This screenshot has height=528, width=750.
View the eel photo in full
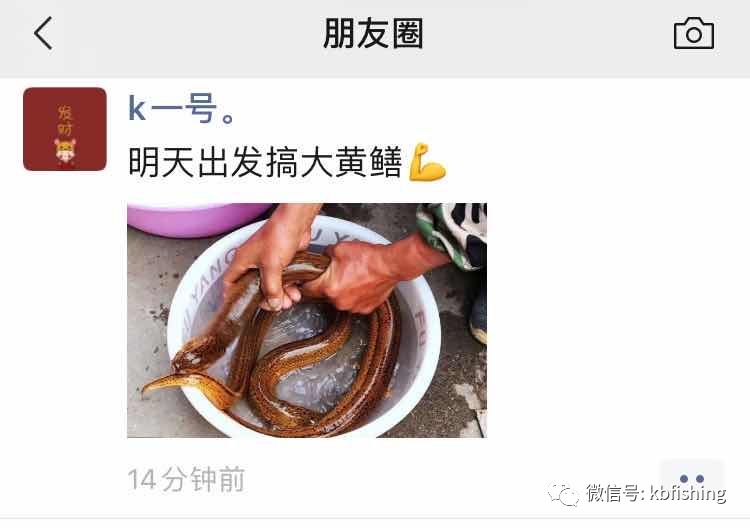click(307, 320)
